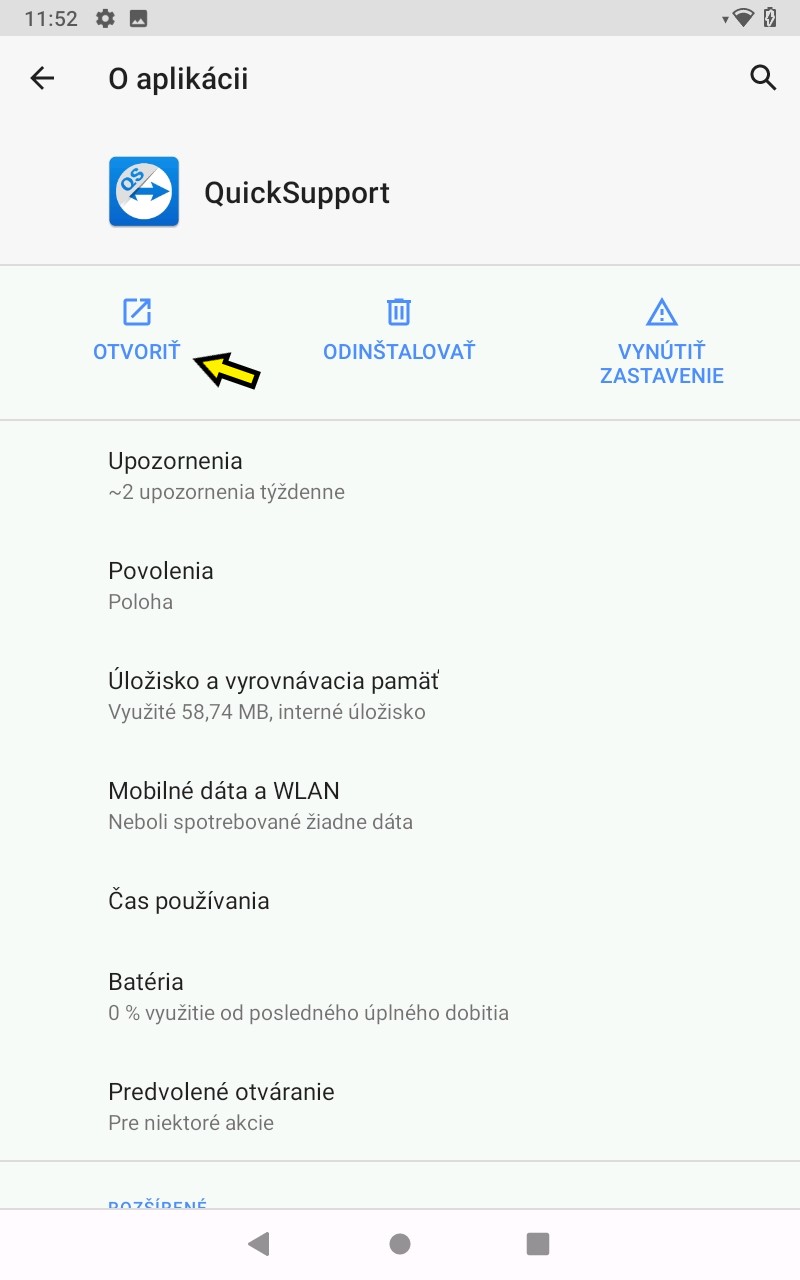The image size is (800, 1280).
Task: Open Predvolené otváranie settings
Action: (x=400, y=1106)
